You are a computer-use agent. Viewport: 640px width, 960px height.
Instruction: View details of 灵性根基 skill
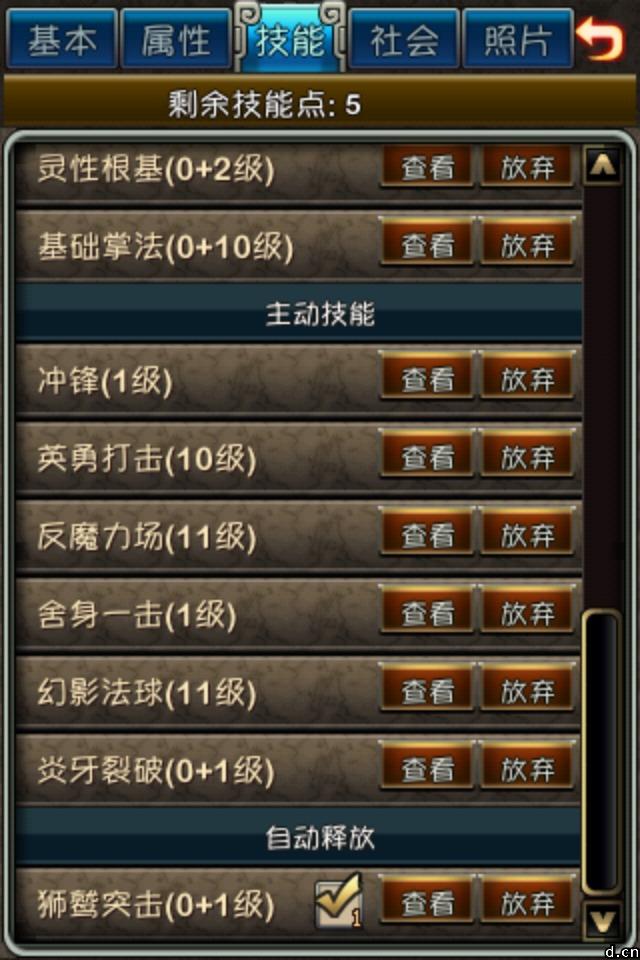(x=428, y=168)
